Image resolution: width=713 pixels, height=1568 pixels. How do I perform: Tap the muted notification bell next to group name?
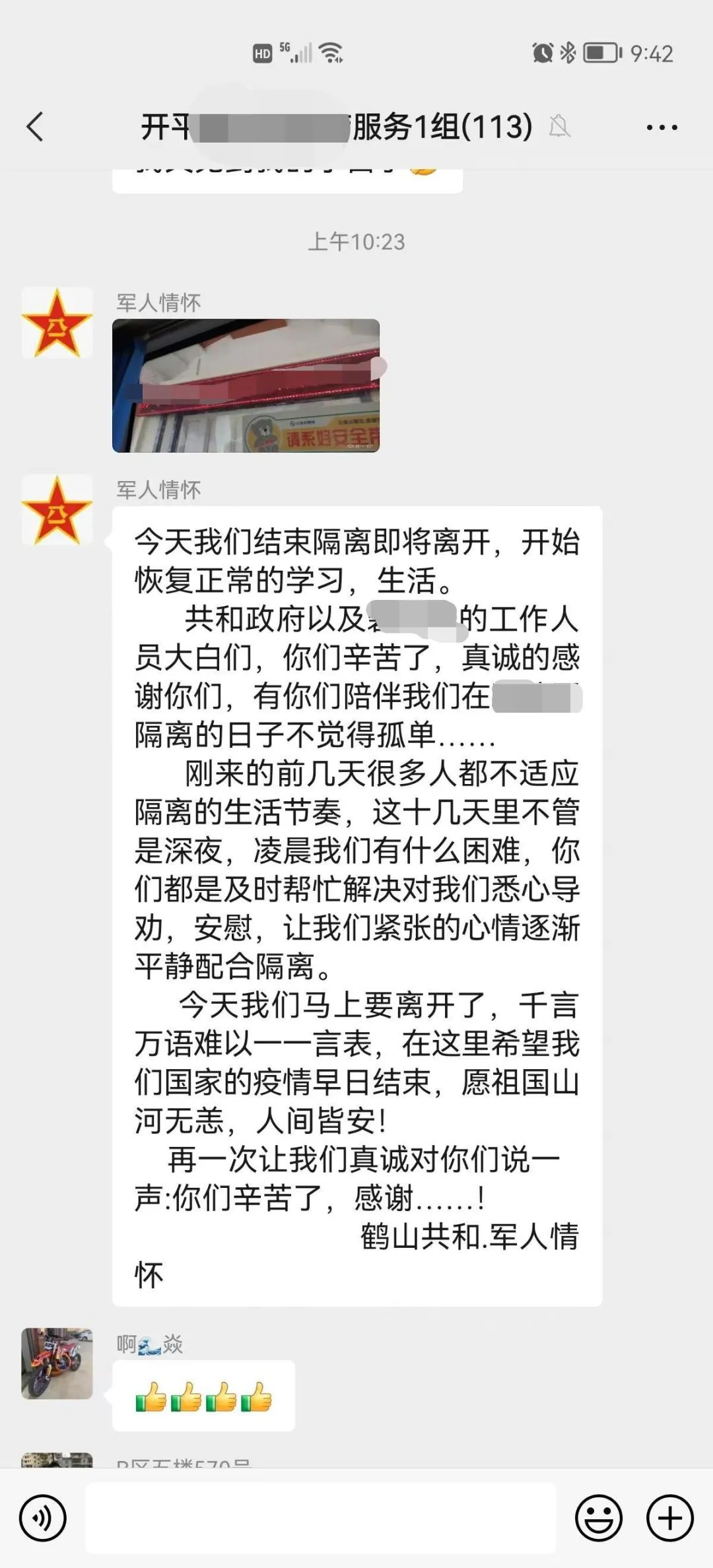(x=558, y=127)
